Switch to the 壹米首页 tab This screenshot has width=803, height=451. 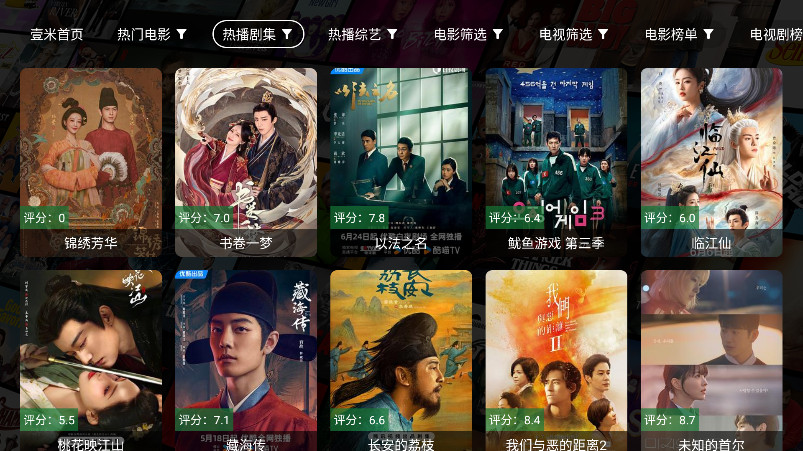[57, 34]
